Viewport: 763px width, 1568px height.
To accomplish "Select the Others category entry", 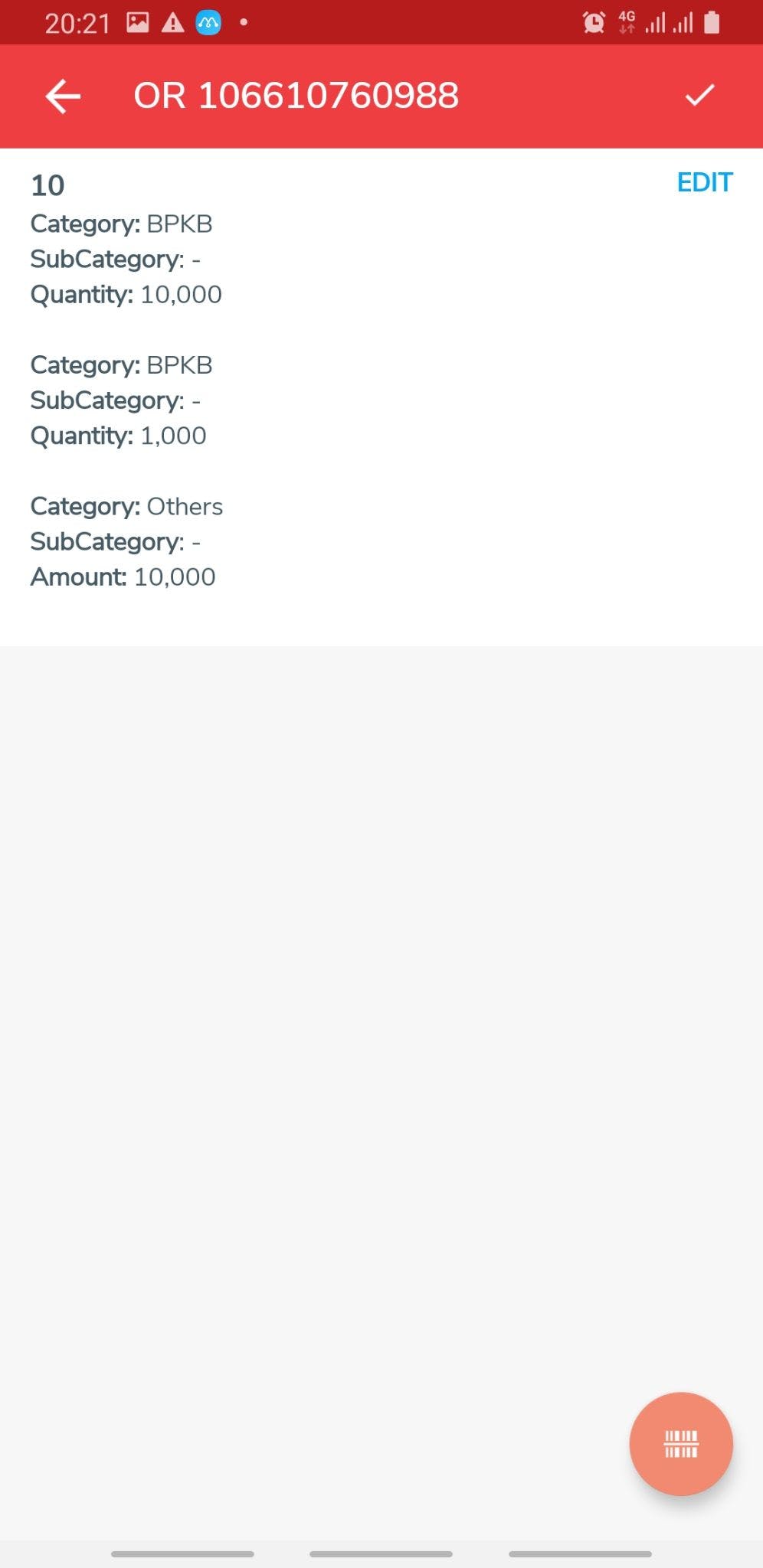I will tap(126, 506).
